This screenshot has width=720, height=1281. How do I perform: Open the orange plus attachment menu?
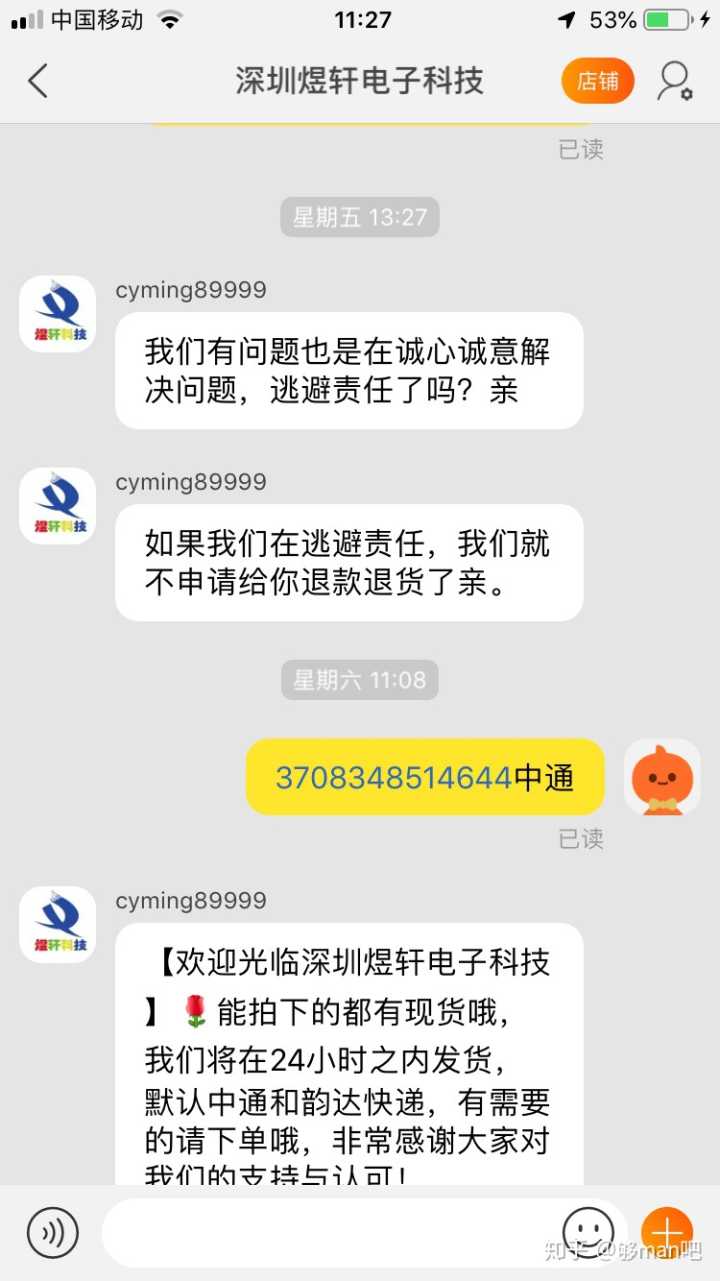(667, 1232)
